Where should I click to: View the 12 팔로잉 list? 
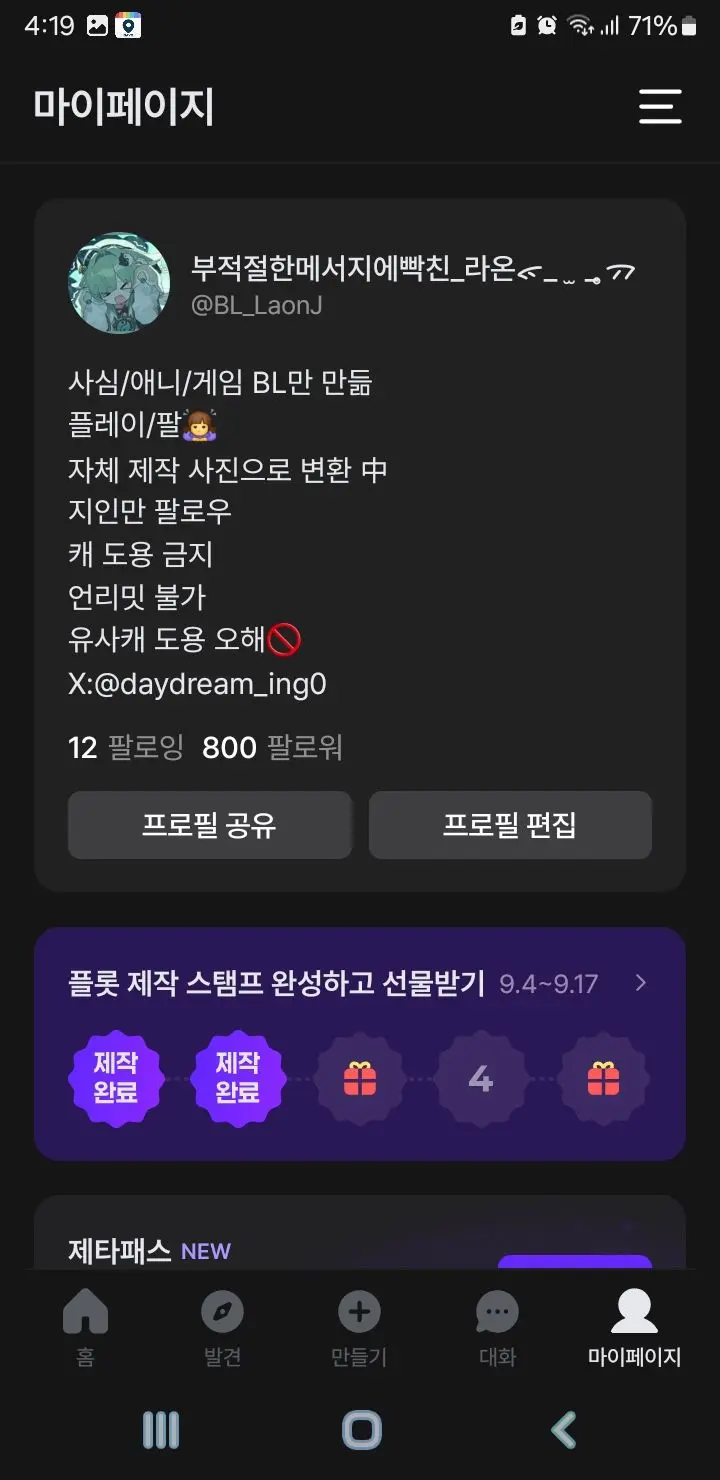click(x=126, y=747)
